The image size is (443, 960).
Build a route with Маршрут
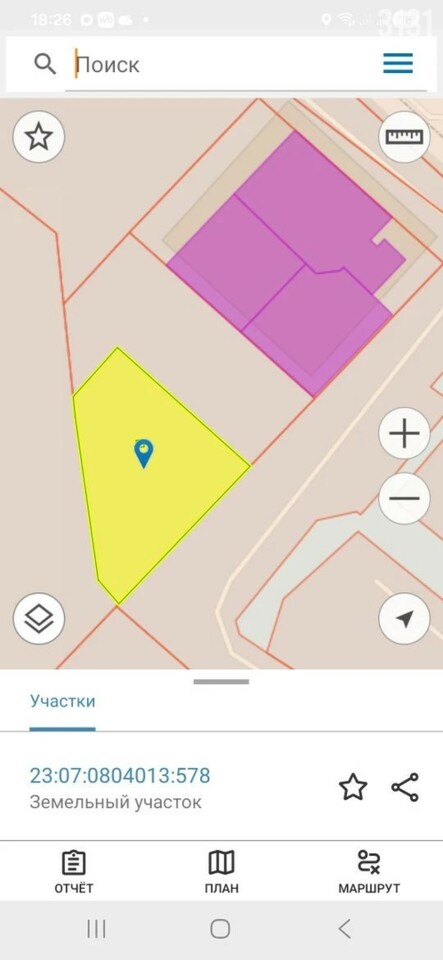pyautogui.click(x=369, y=872)
